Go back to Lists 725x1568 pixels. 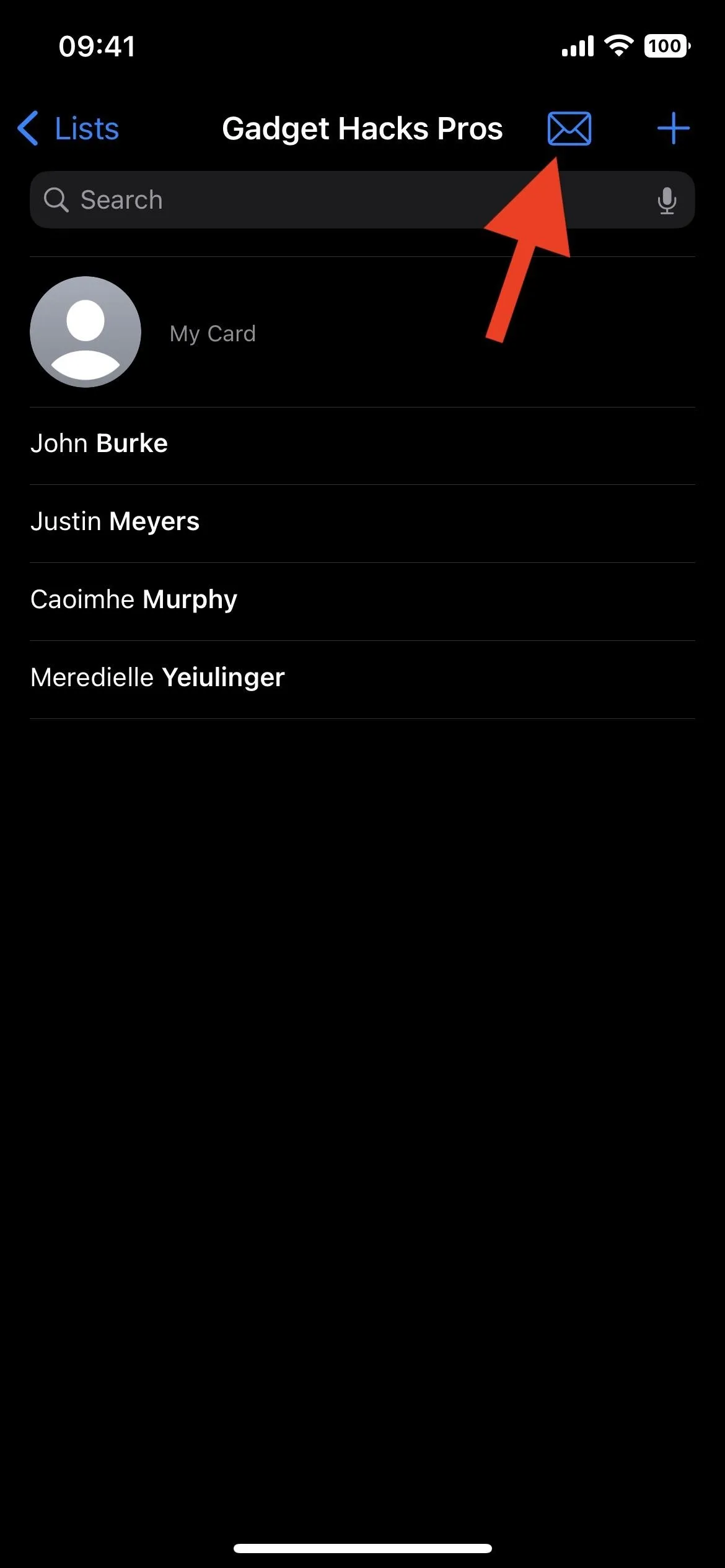pyautogui.click(x=68, y=129)
